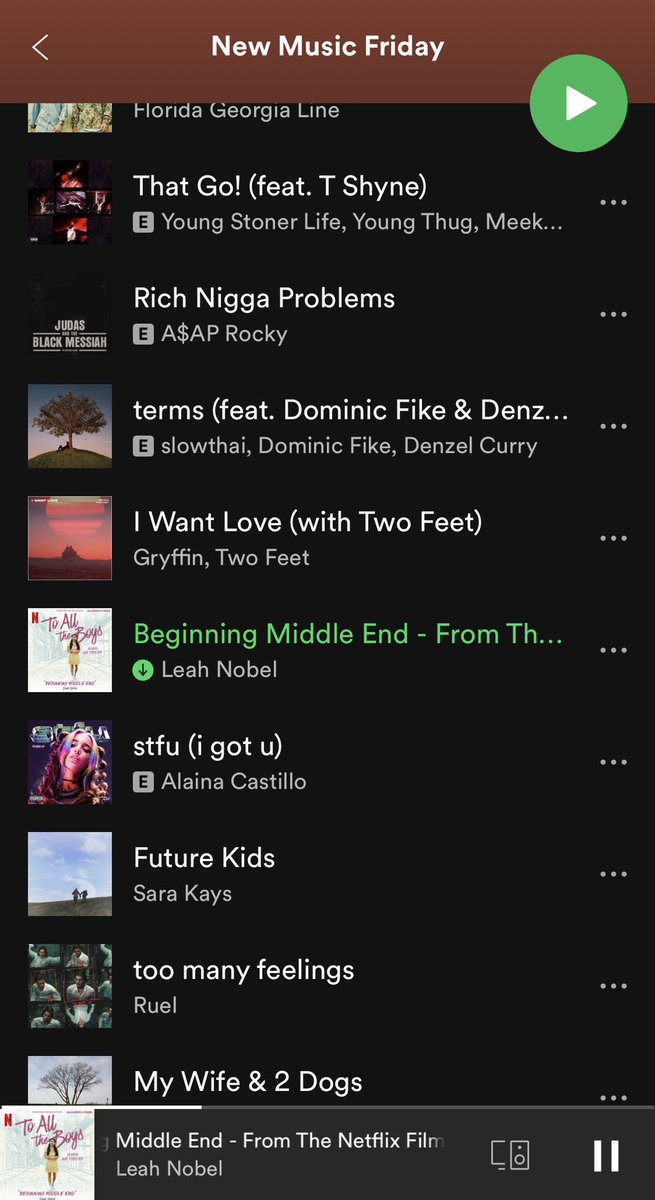Viewport: 655px width, 1200px height.
Task: Show more options for stfu (i got u)
Action: pyautogui.click(x=613, y=762)
